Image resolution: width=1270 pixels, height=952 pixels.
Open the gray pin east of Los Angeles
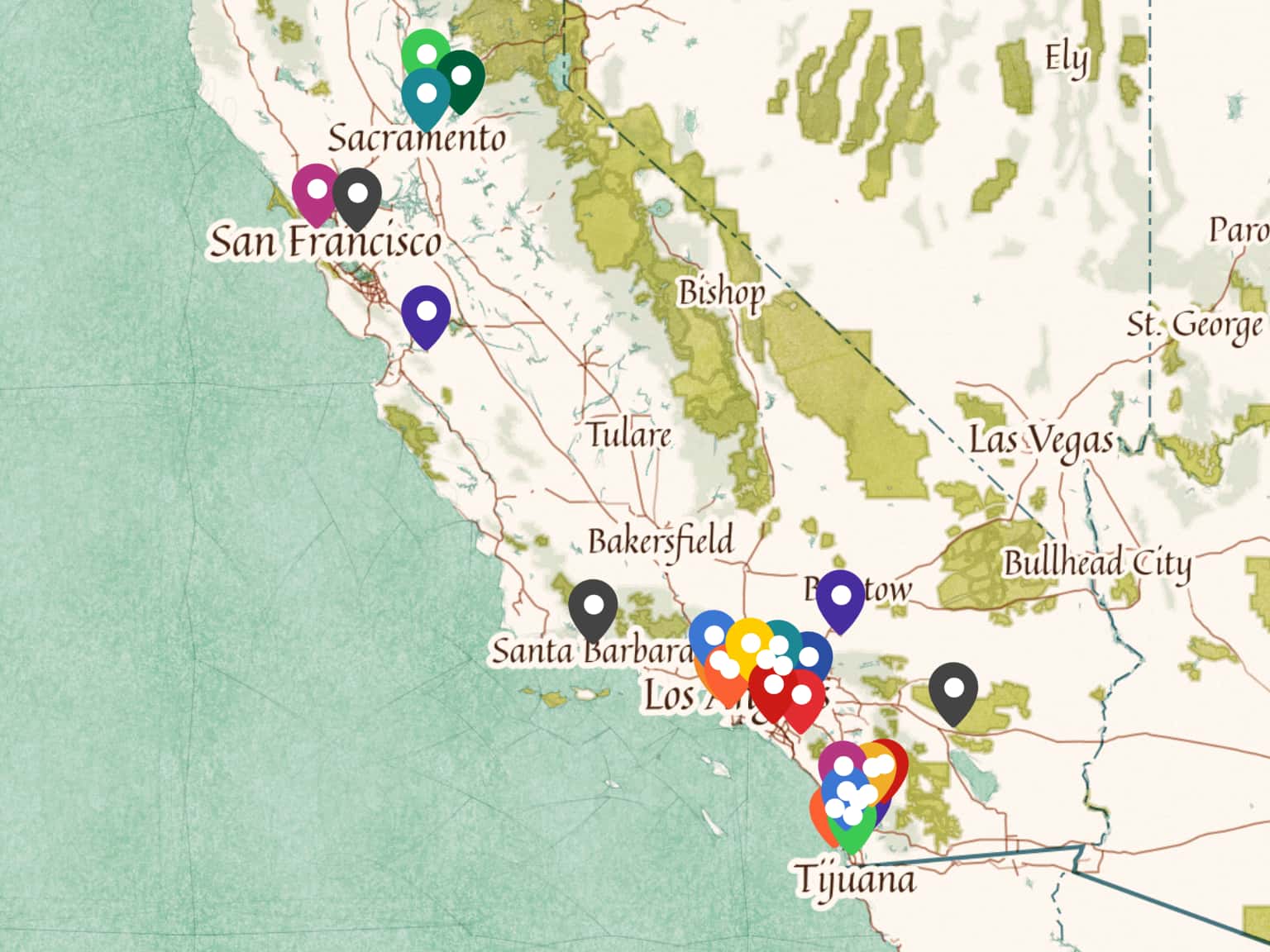(x=953, y=688)
